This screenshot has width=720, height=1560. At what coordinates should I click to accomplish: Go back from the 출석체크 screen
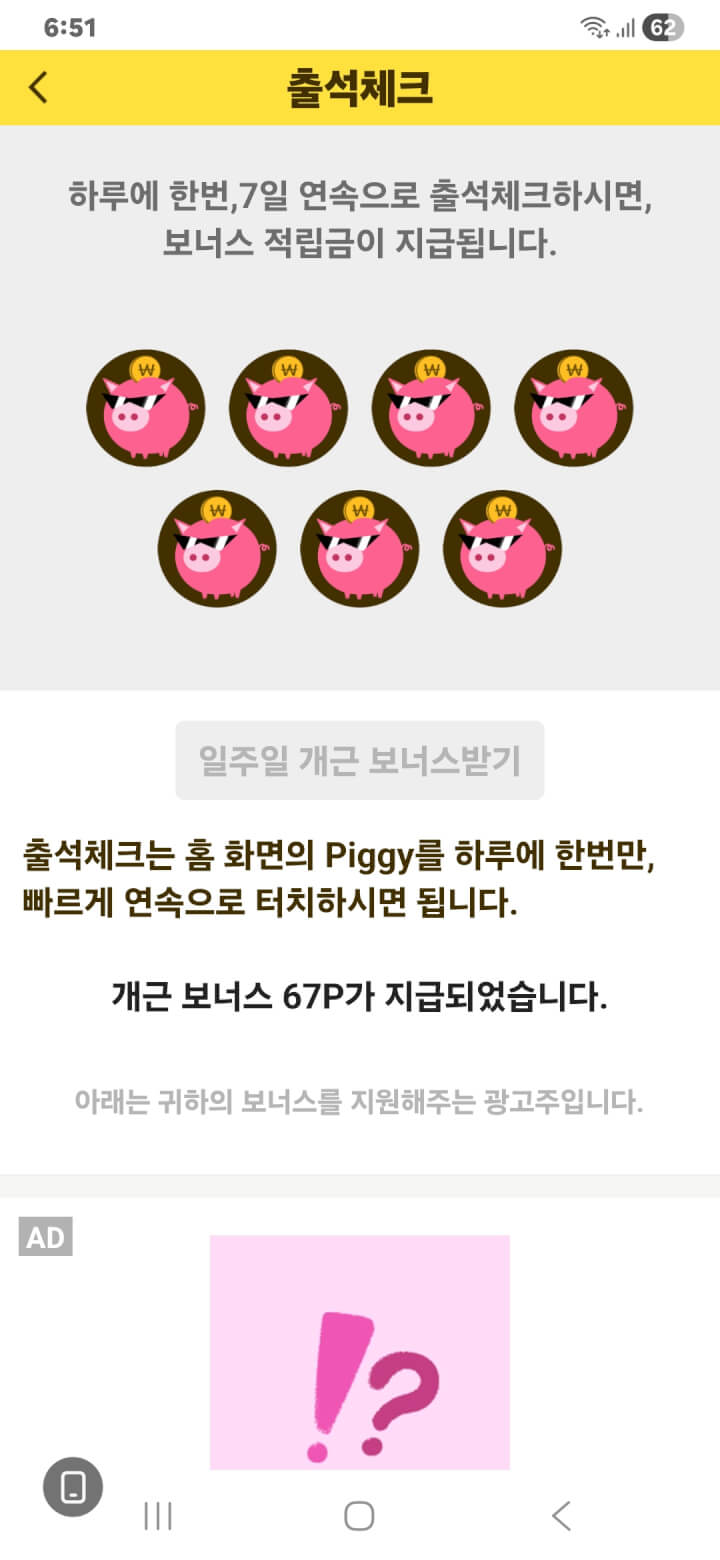point(38,88)
